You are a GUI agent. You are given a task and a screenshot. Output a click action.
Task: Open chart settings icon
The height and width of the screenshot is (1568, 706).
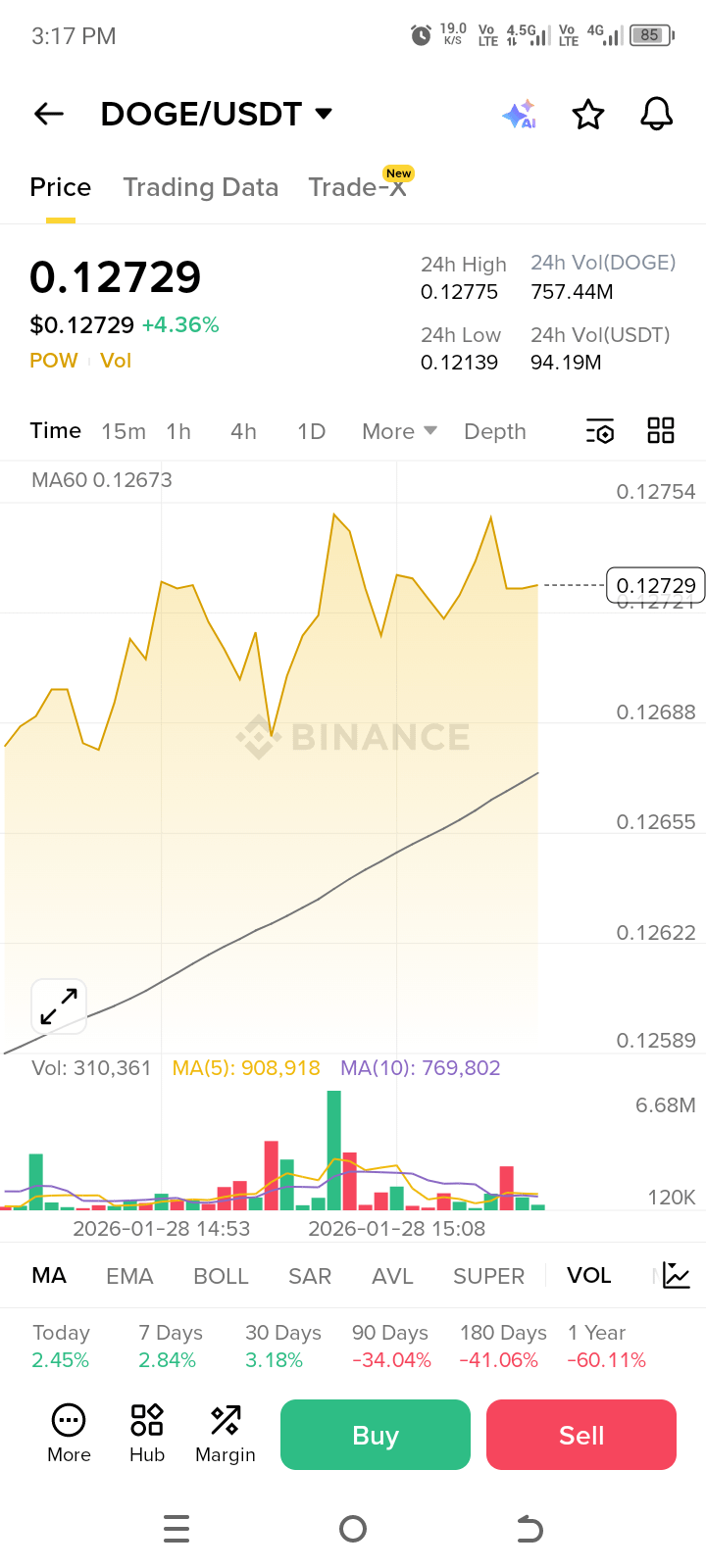pos(600,431)
